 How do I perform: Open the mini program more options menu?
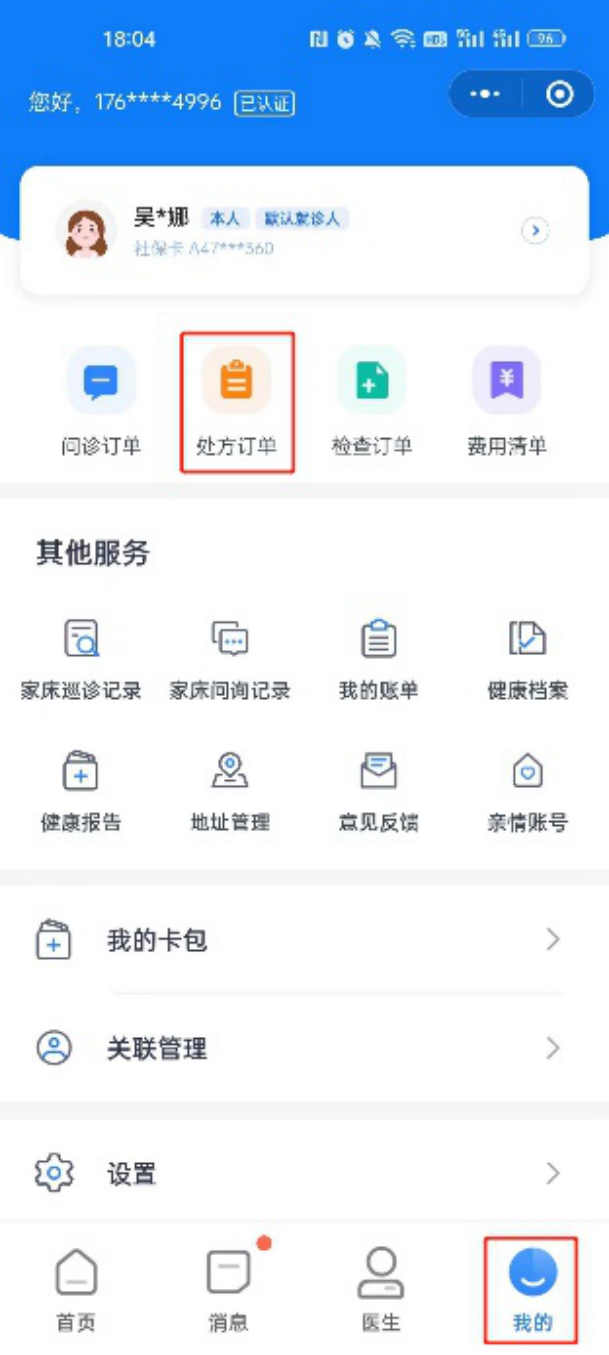pos(485,94)
